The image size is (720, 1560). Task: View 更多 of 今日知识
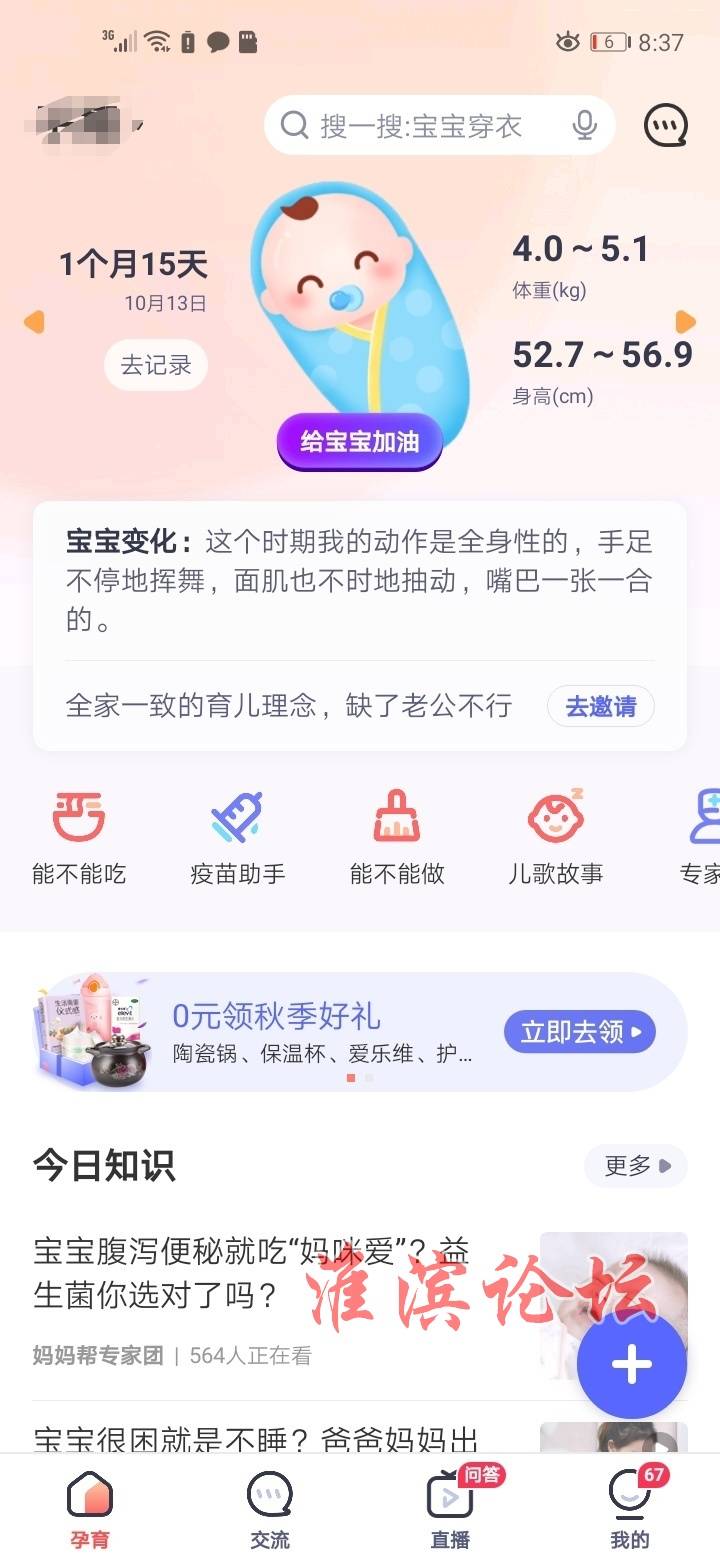(x=636, y=1166)
